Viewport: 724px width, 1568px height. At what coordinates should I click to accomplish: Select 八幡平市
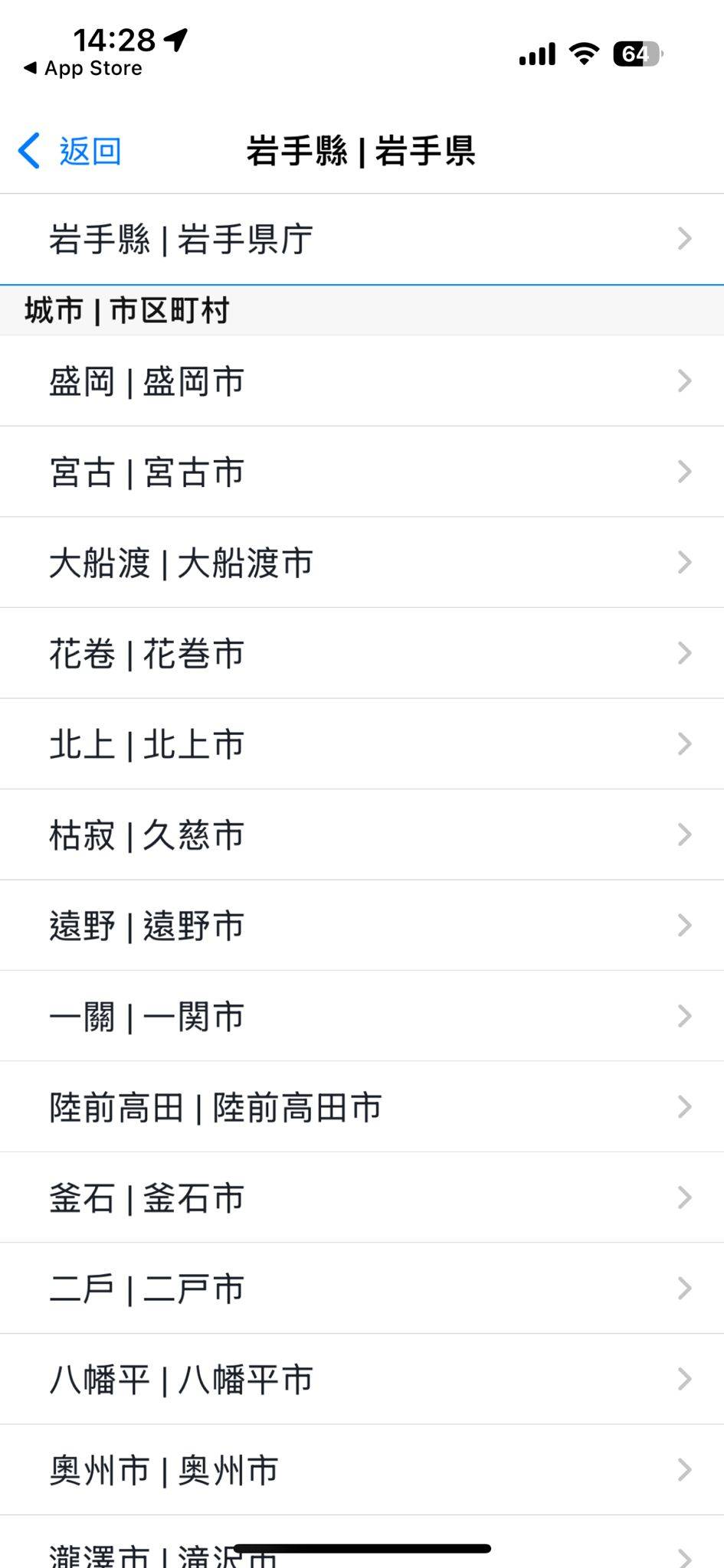(x=362, y=1379)
